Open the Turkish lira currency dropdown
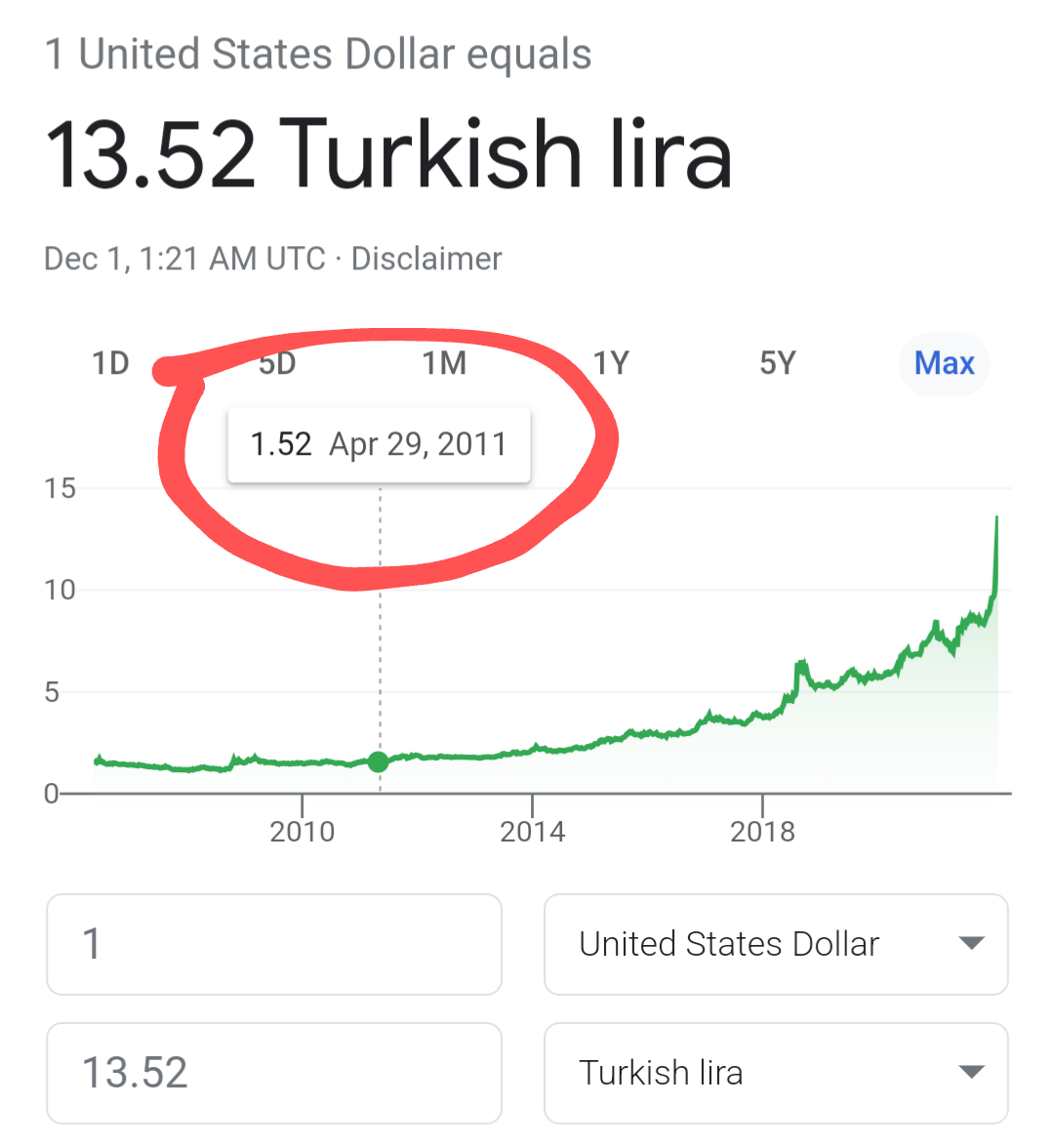This screenshot has height=1148, width=1054. (x=776, y=1073)
